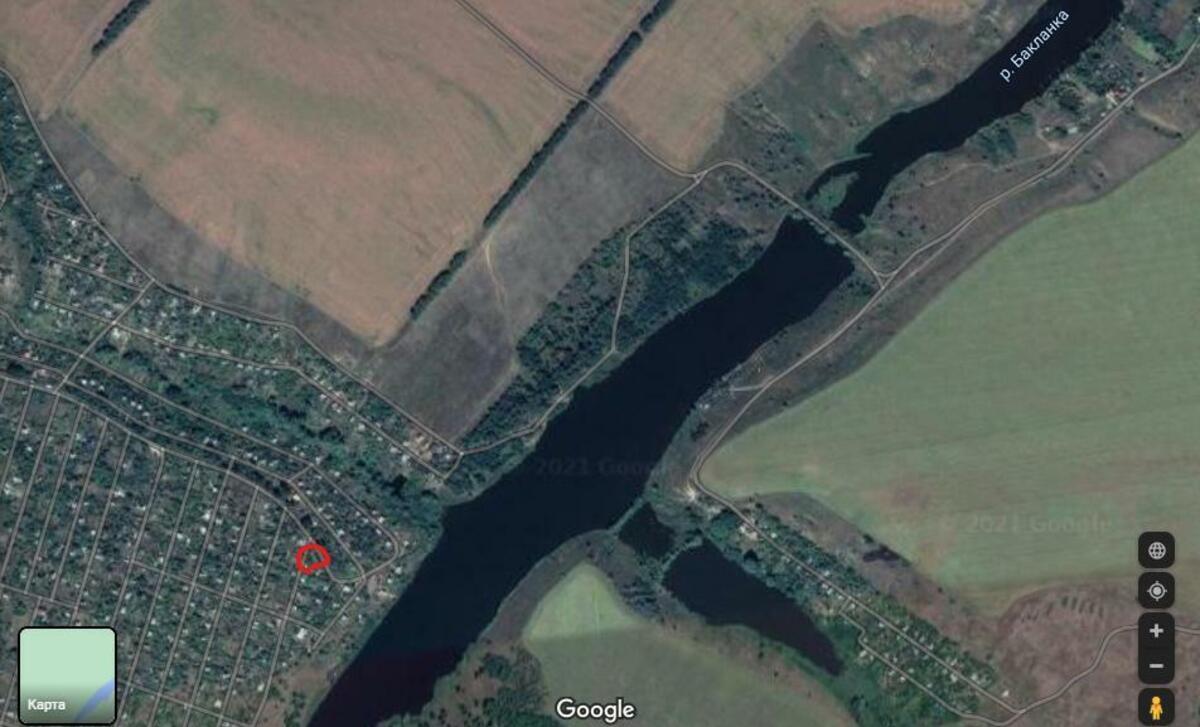This screenshot has width=1200, height=727.
Task: Switch to the Карта map view
Action: coord(67,675)
